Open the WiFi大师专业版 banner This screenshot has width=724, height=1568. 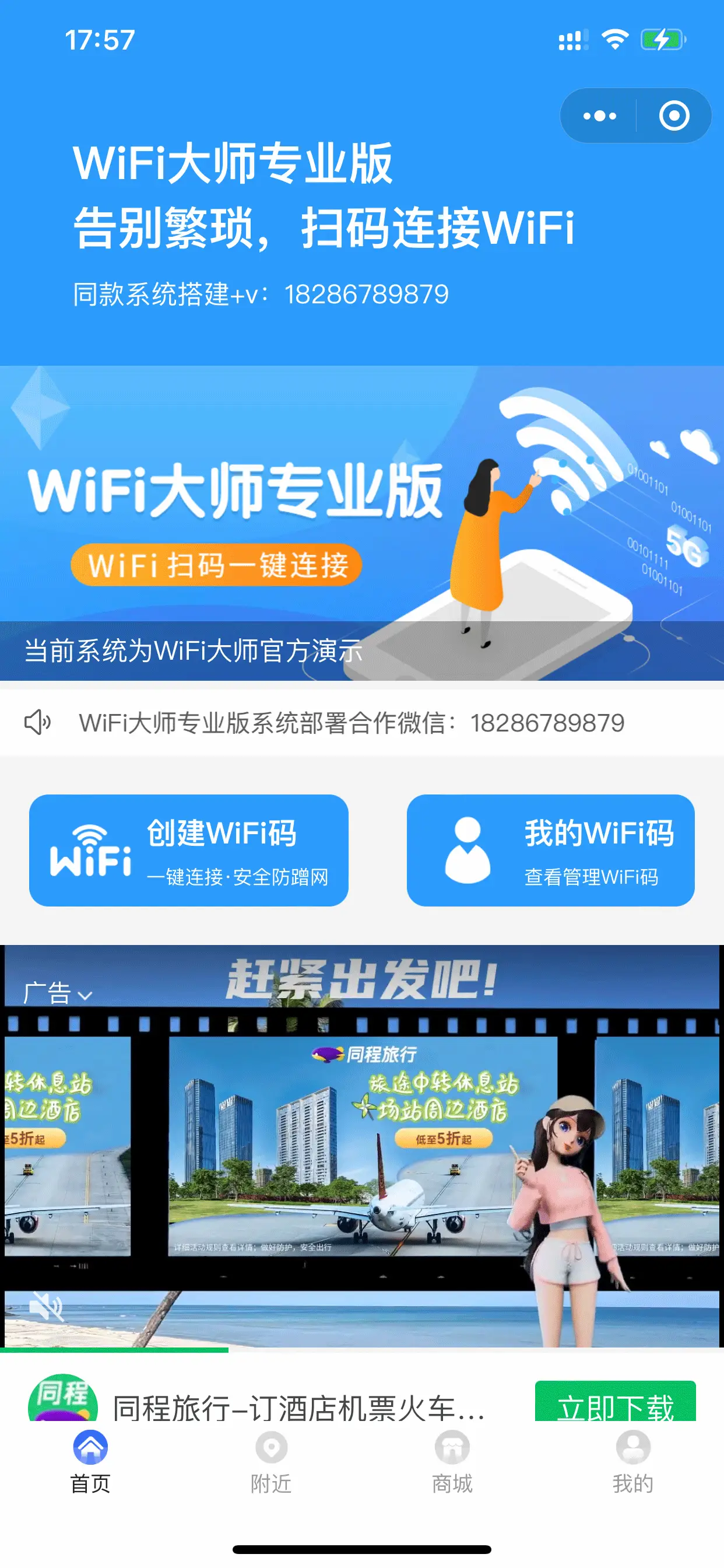362,523
